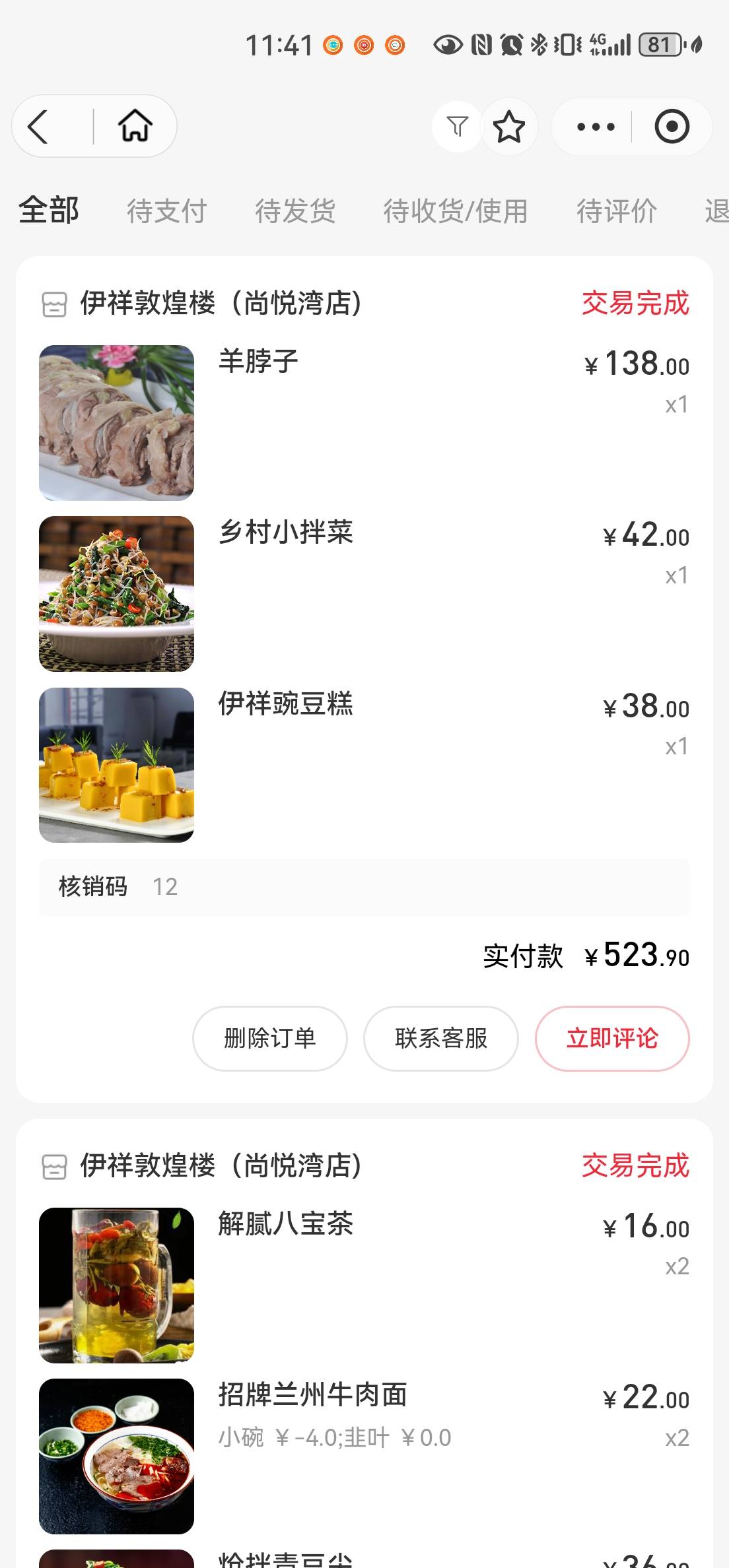Tap 立即评论 to review the order
Viewport: 729px width, 1568px height.
pyautogui.click(x=612, y=1039)
